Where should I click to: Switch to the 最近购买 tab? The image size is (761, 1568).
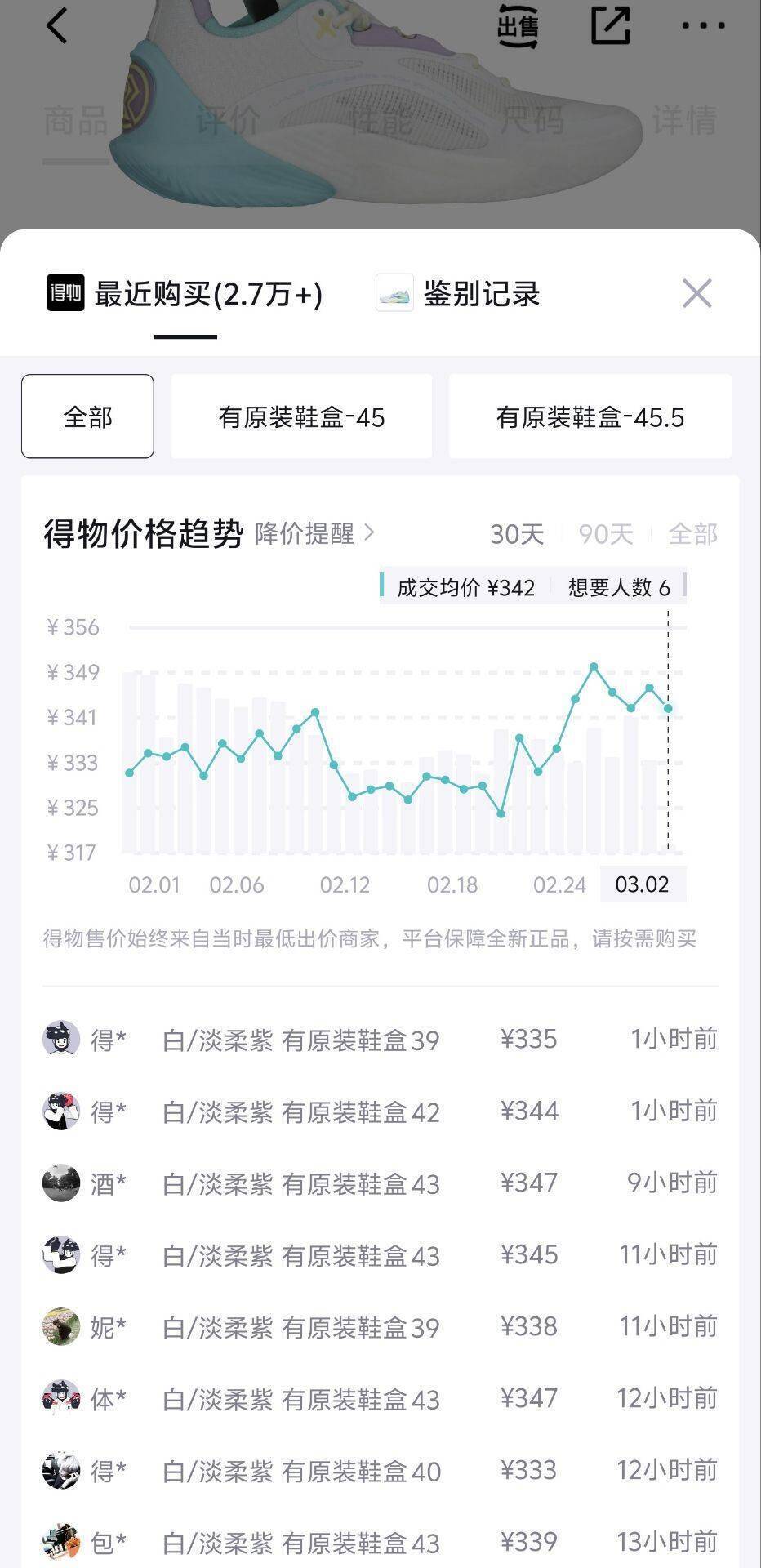coord(185,295)
